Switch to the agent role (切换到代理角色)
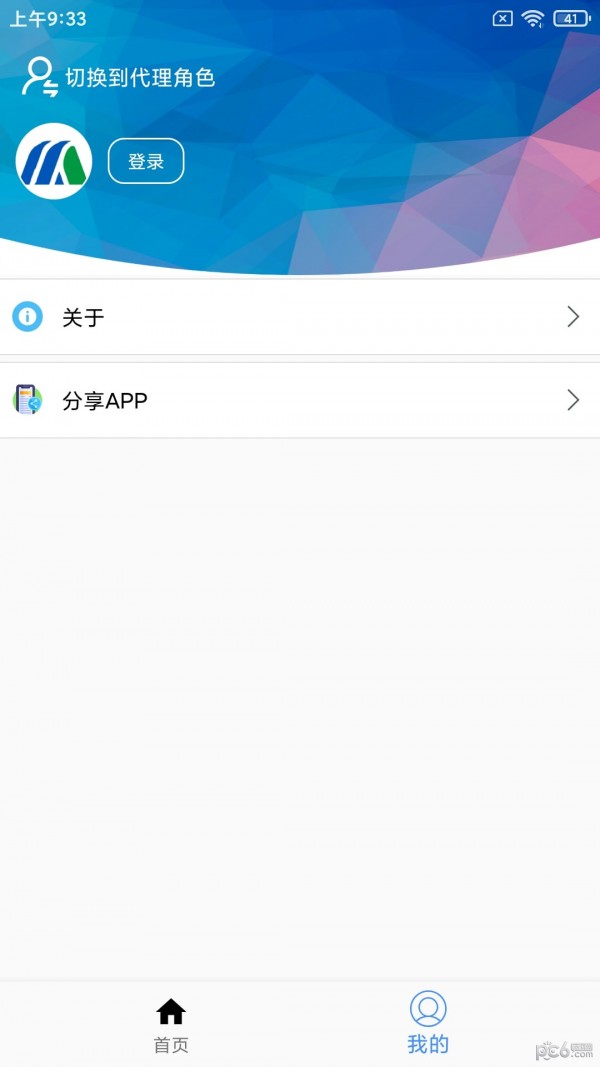This screenshot has width=600, height=1067. (x=120, y=77)
